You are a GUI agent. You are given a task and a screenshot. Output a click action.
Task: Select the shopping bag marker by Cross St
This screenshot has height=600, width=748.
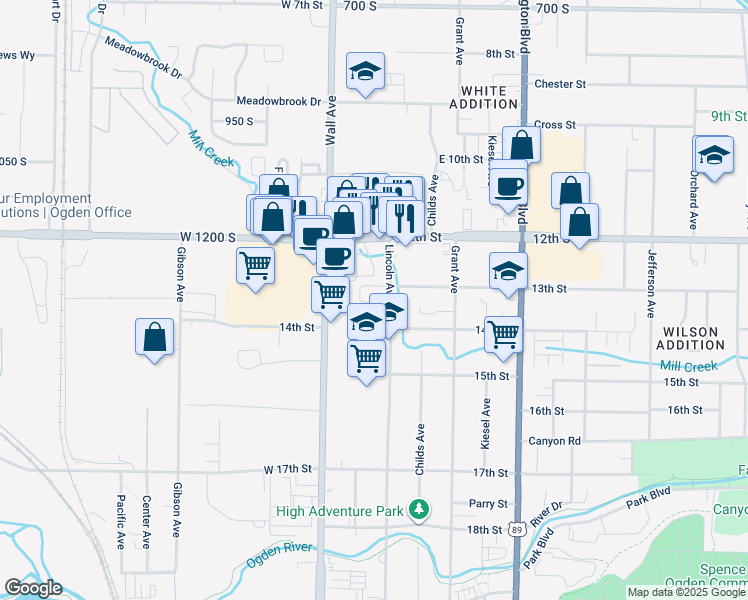coord(521,146)
